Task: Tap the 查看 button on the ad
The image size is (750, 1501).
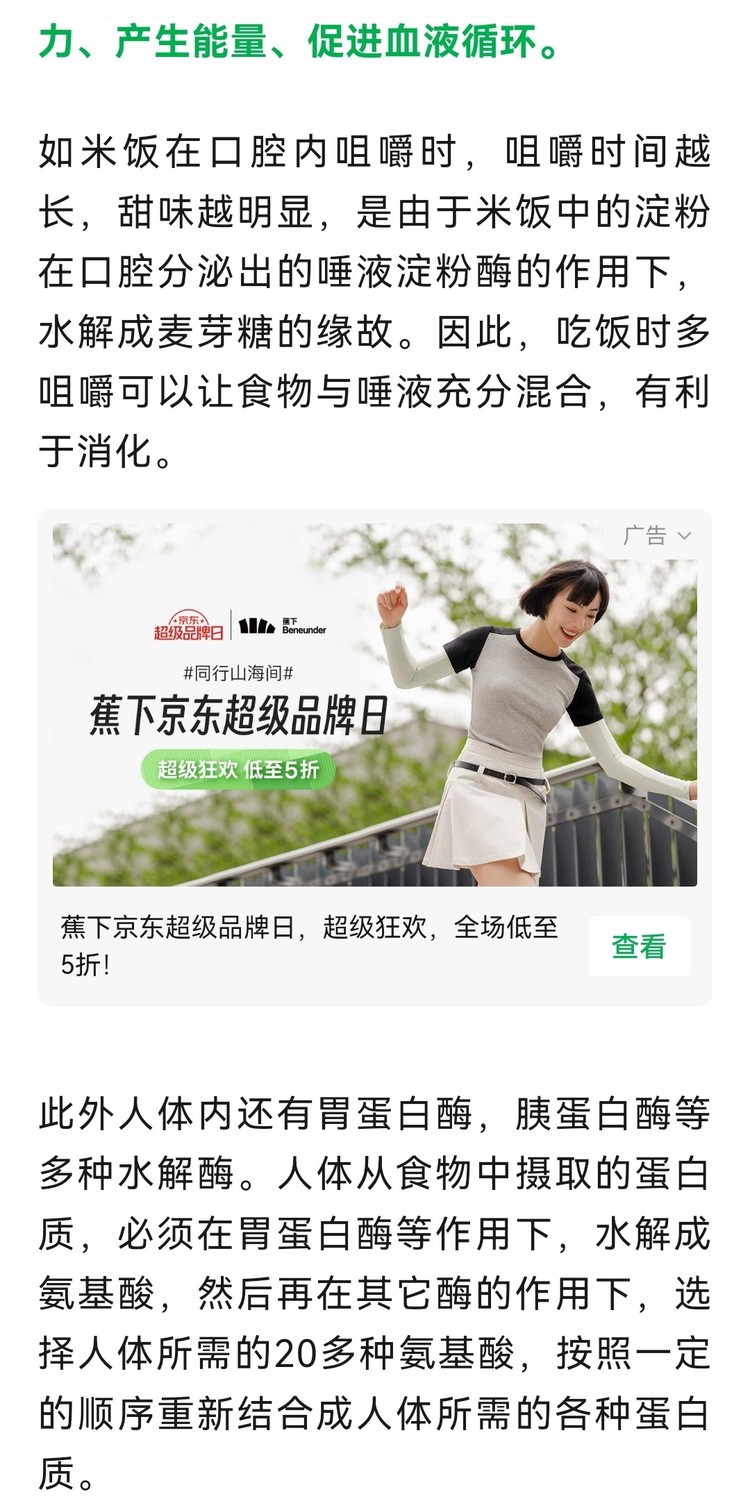Action: click(x=639, y=946)
